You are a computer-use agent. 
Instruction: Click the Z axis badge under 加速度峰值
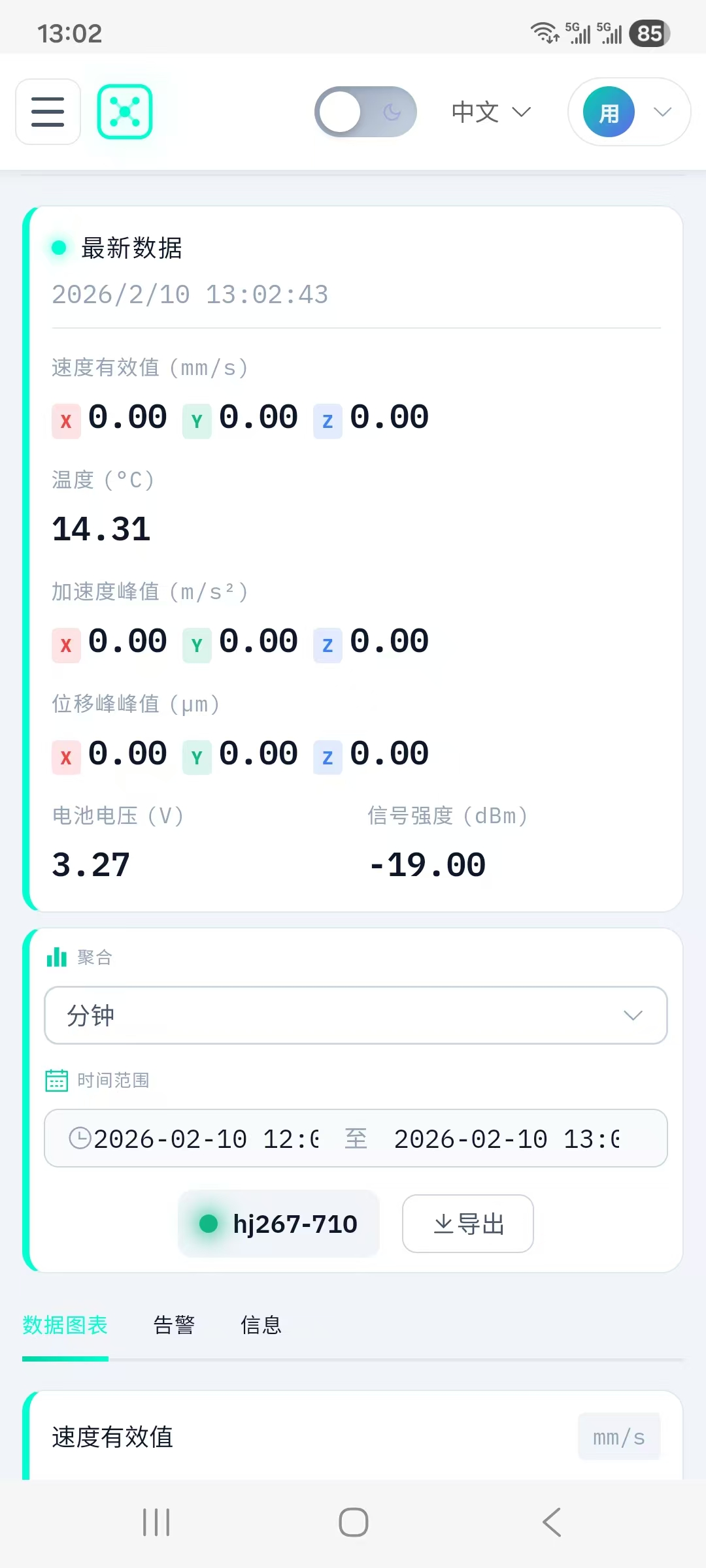click(327, 645)
